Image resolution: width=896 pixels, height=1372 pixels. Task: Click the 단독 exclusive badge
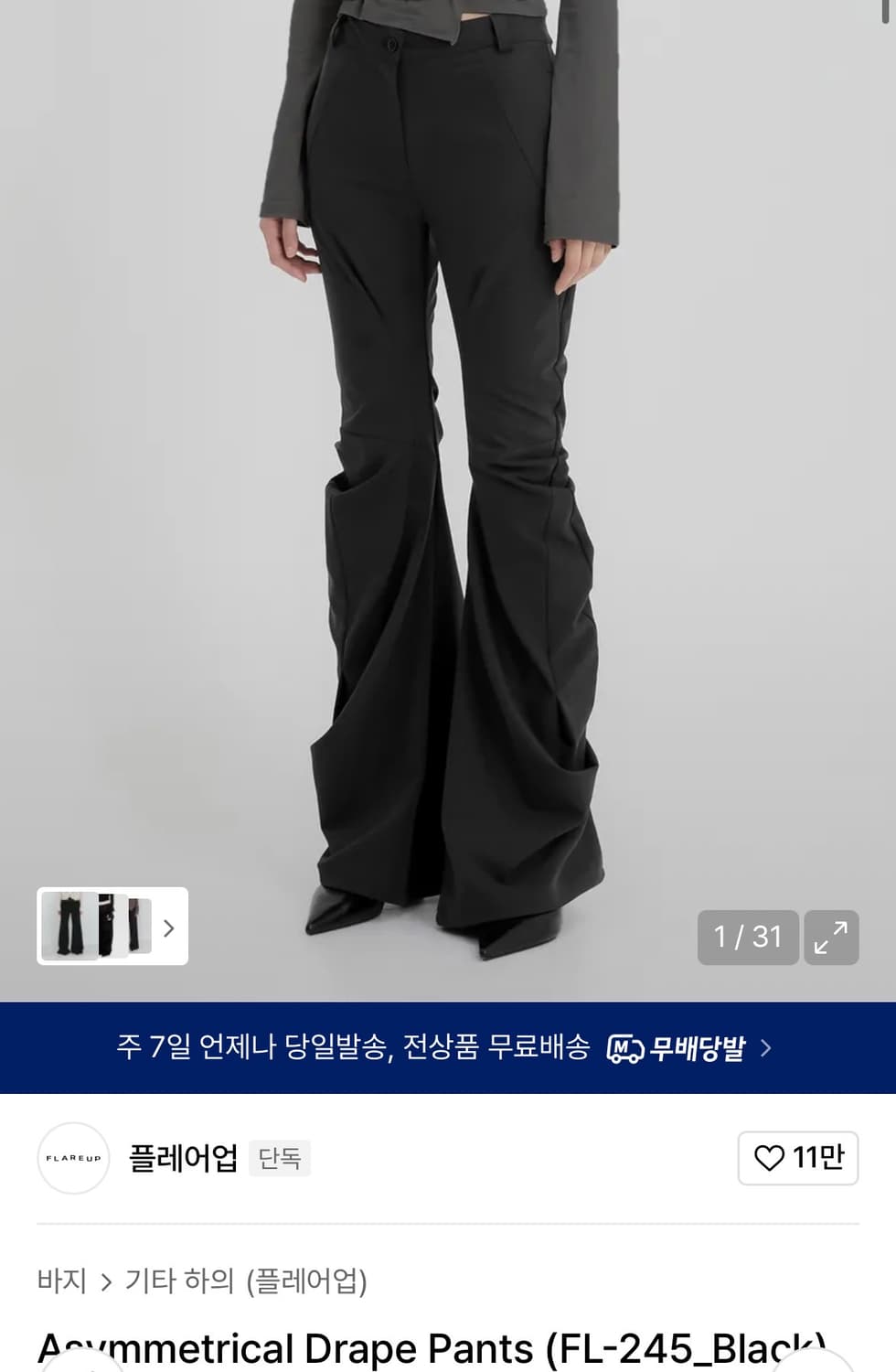pos(279,1158)
